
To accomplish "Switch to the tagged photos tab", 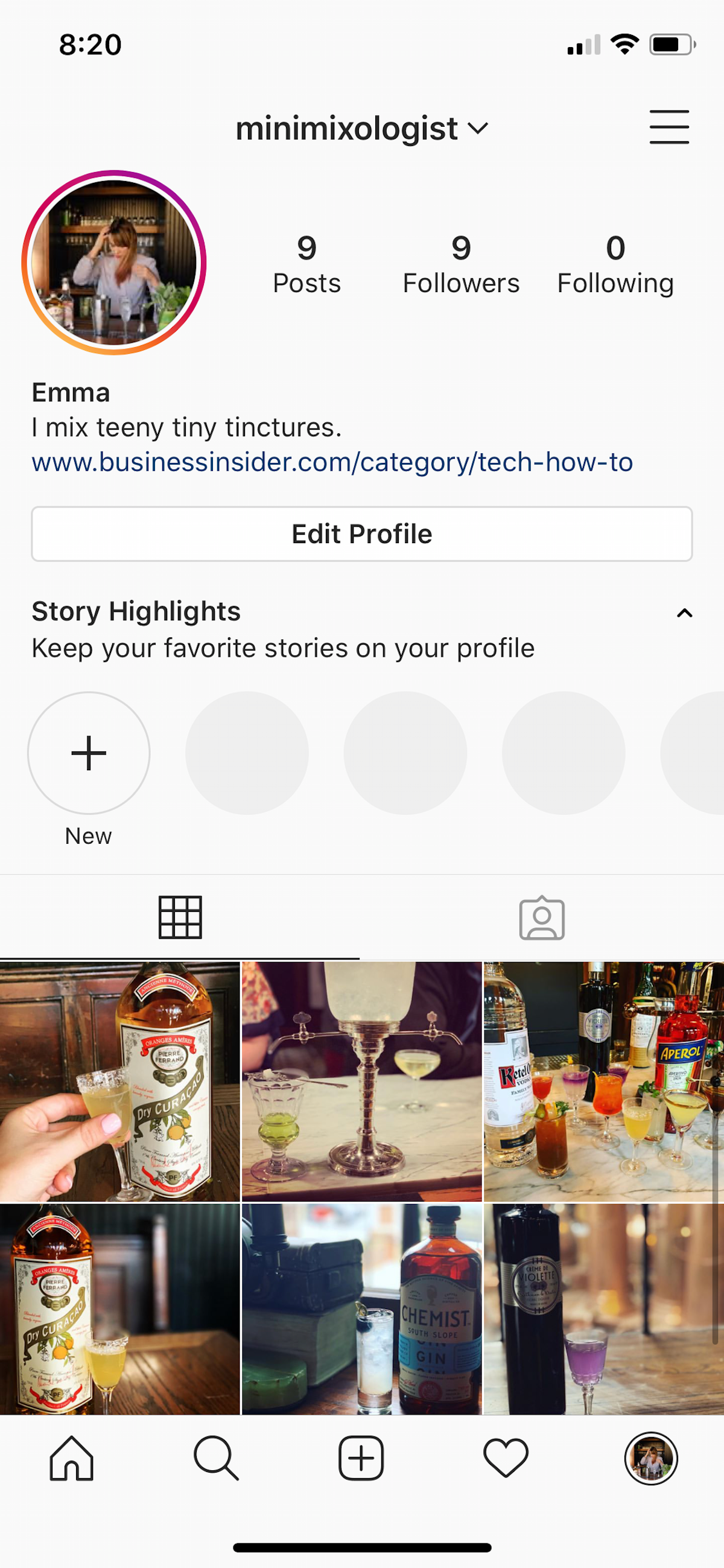I will [x=541, y=917].
